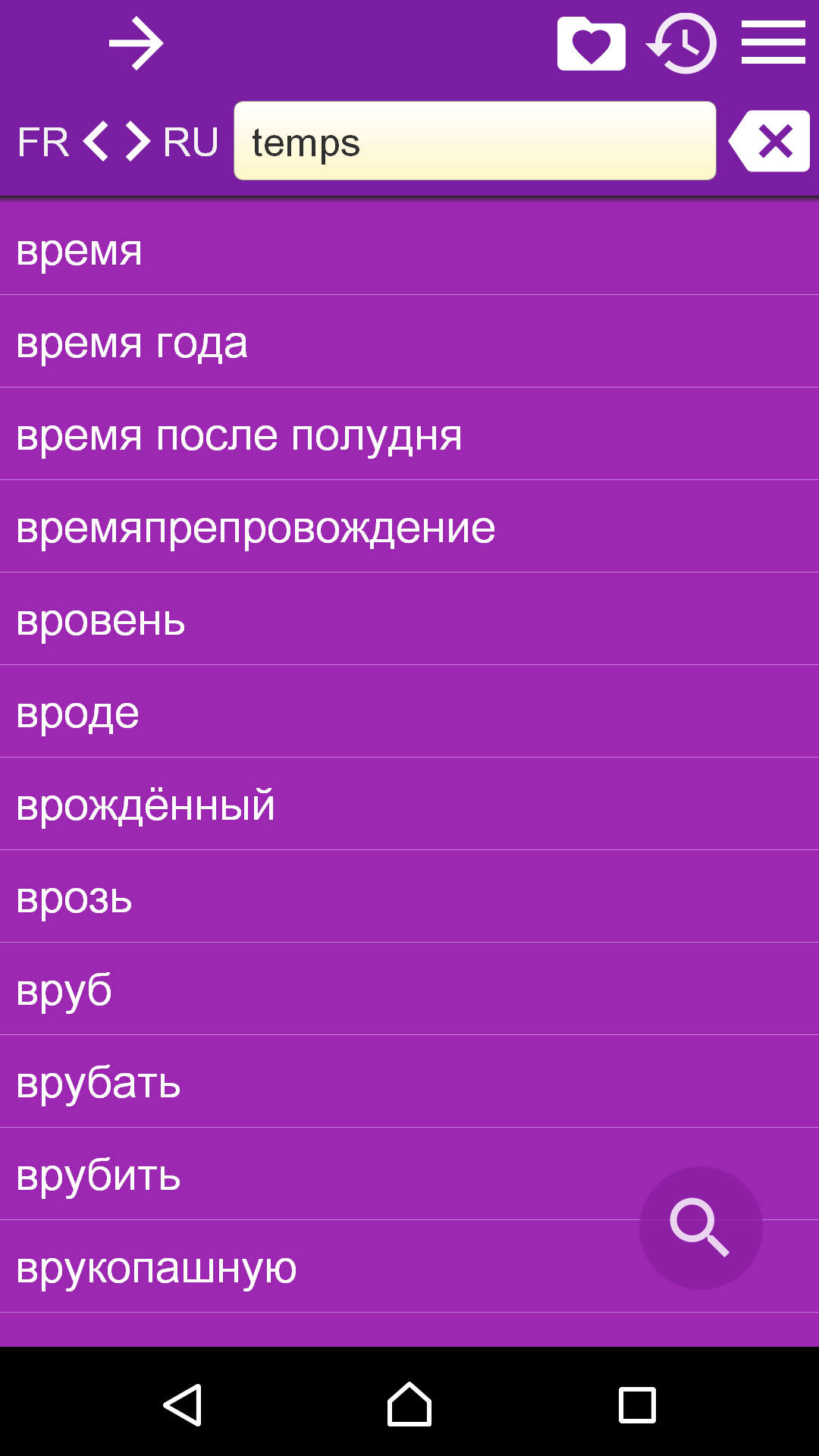Select the FR language label
This screenshot has width=819, height=1456.
(43, 141)
